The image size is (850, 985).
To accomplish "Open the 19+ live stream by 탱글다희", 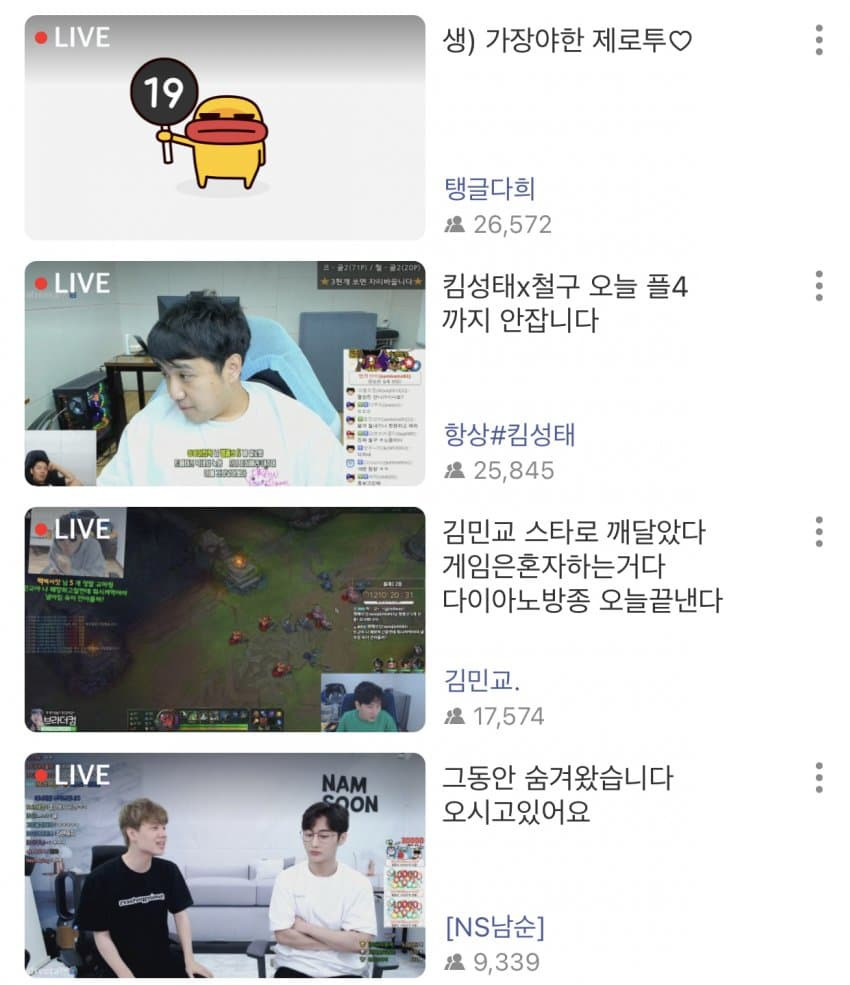I will click(x=225, y=127).
